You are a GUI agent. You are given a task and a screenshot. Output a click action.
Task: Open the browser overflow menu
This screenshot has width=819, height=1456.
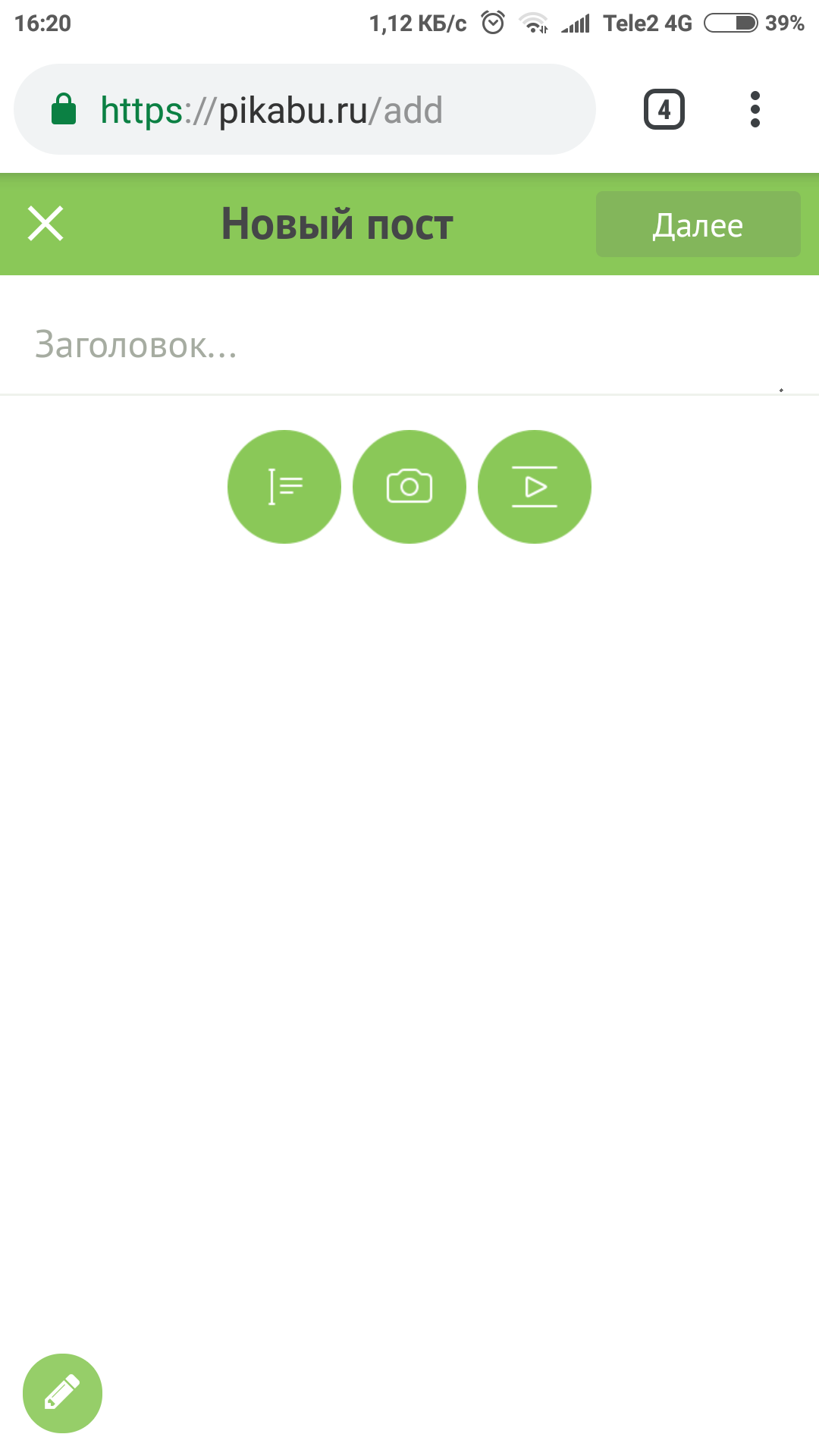pos(755,110)
